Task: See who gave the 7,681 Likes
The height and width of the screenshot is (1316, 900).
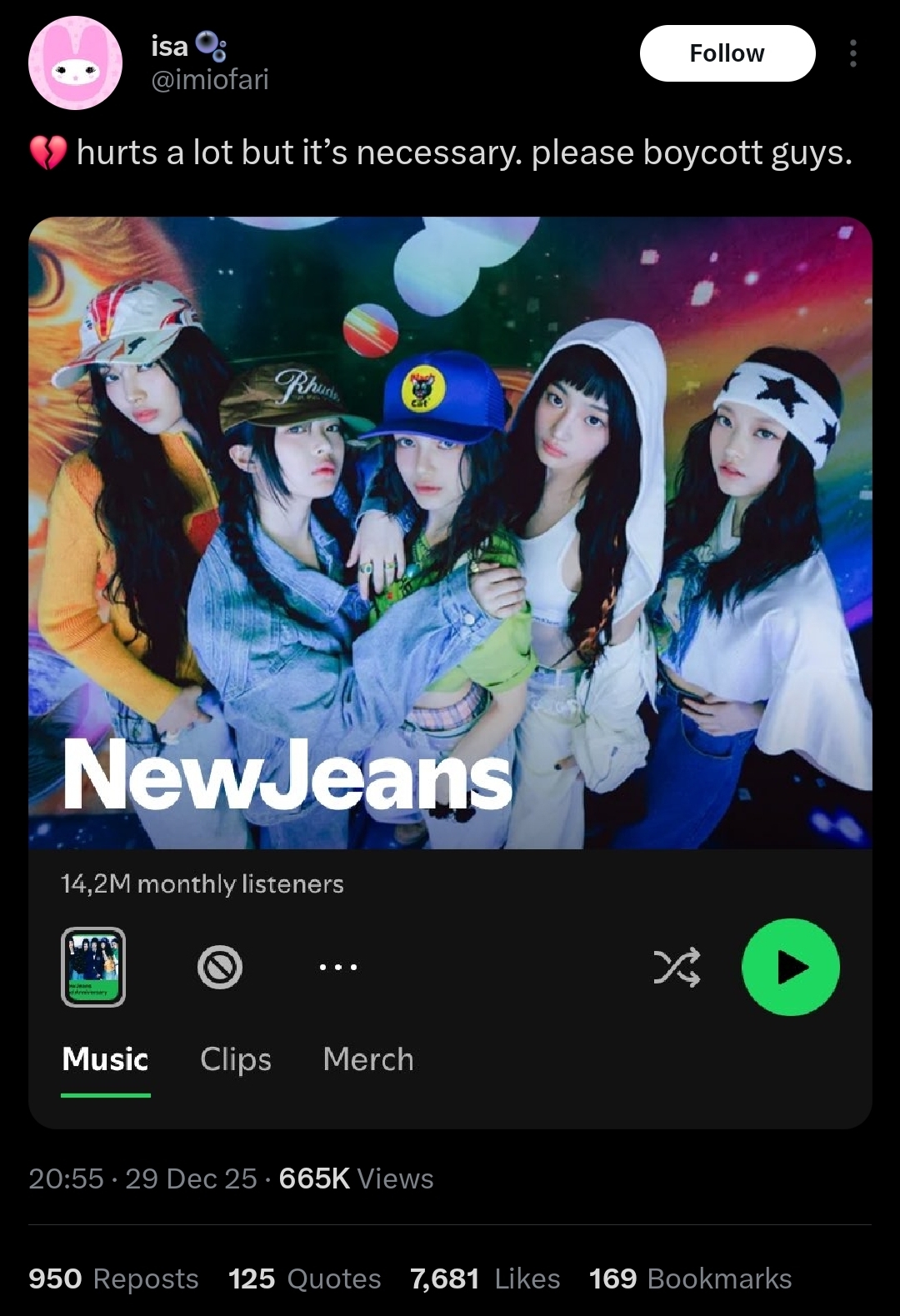Action: [x=485, y=1278]
